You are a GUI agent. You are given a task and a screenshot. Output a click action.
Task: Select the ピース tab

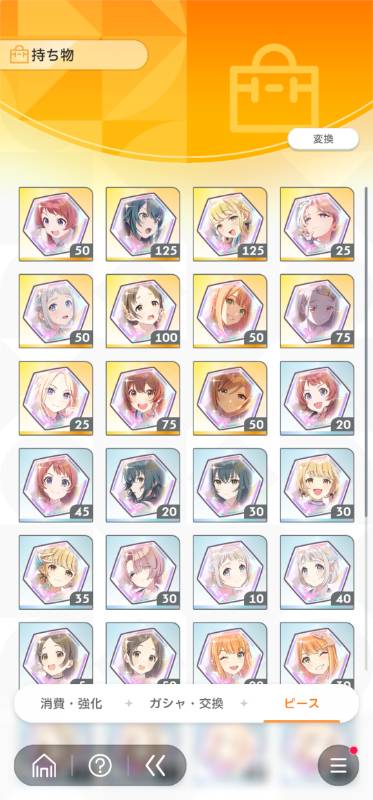point(302,704)
